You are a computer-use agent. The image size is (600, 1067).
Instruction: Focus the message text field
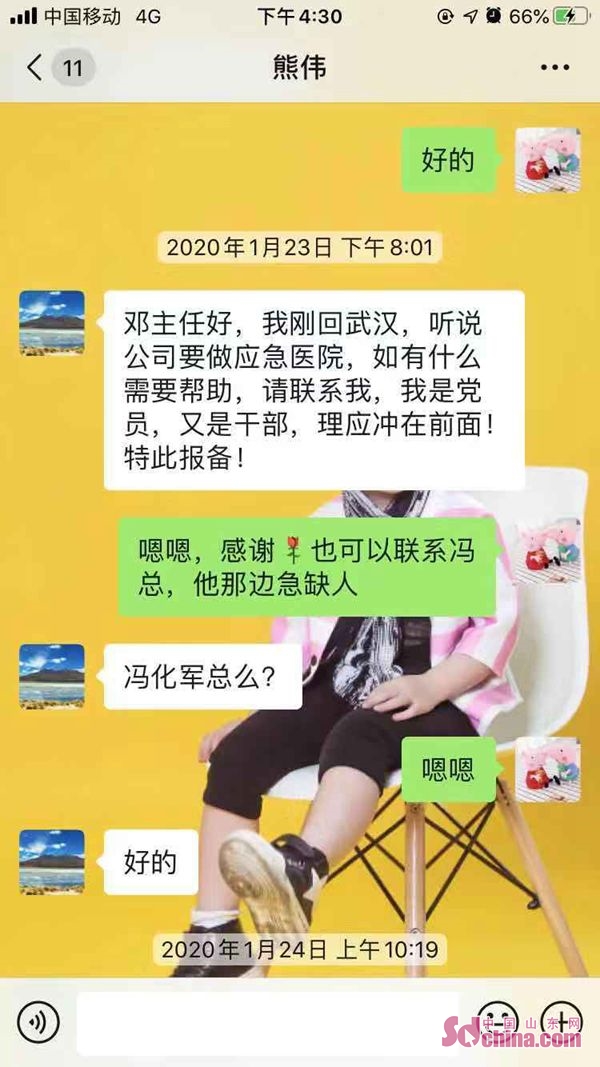click(268, 1023)
